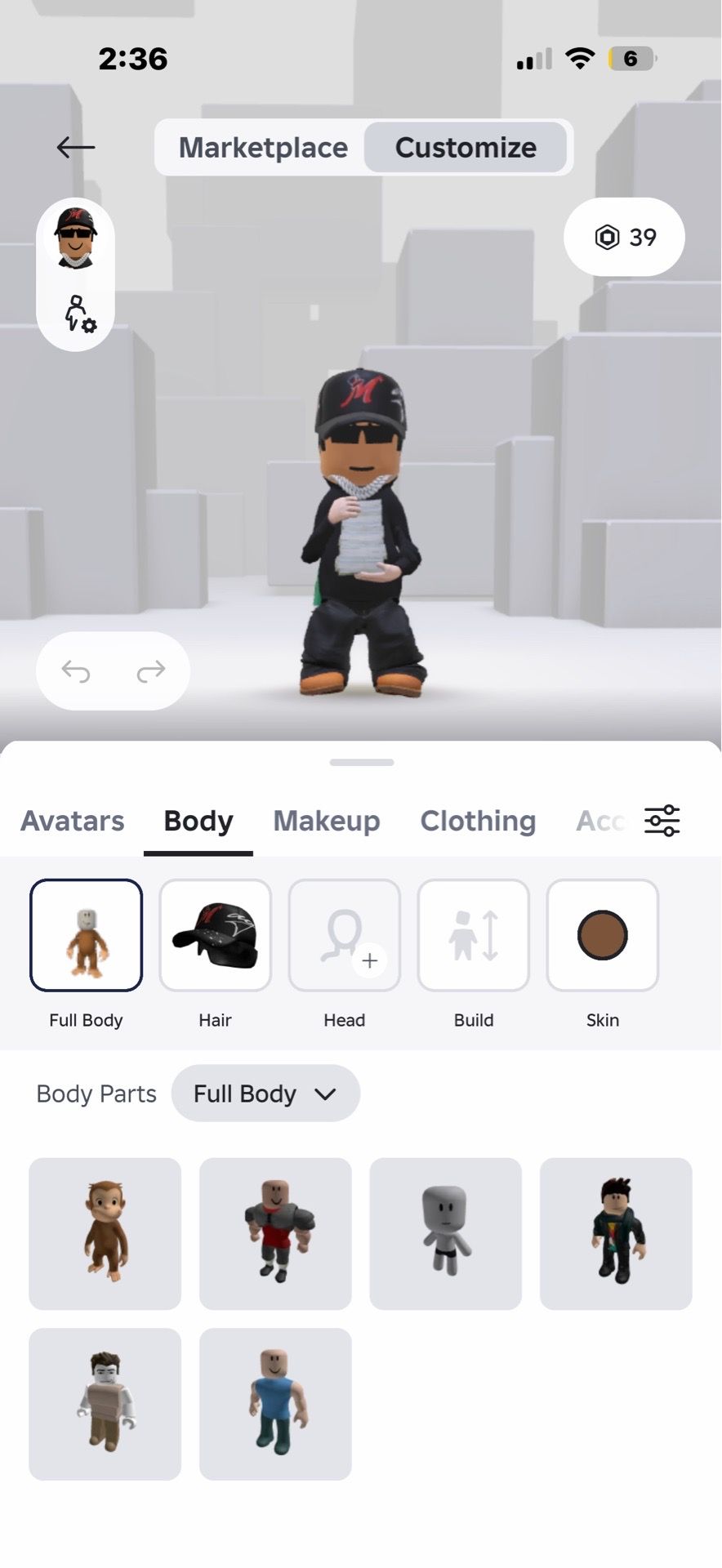Open the filter sliders icon
722x1568 pixels.
click(662, 821)
